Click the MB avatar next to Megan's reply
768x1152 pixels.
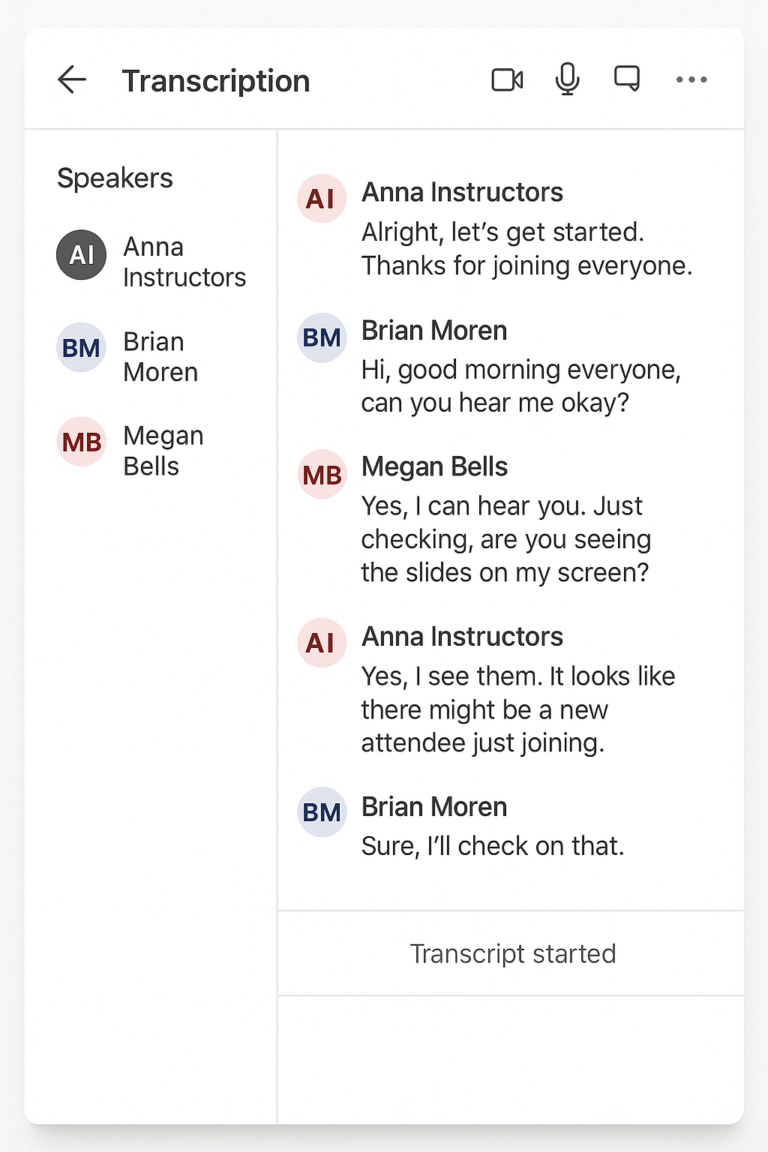320,474
